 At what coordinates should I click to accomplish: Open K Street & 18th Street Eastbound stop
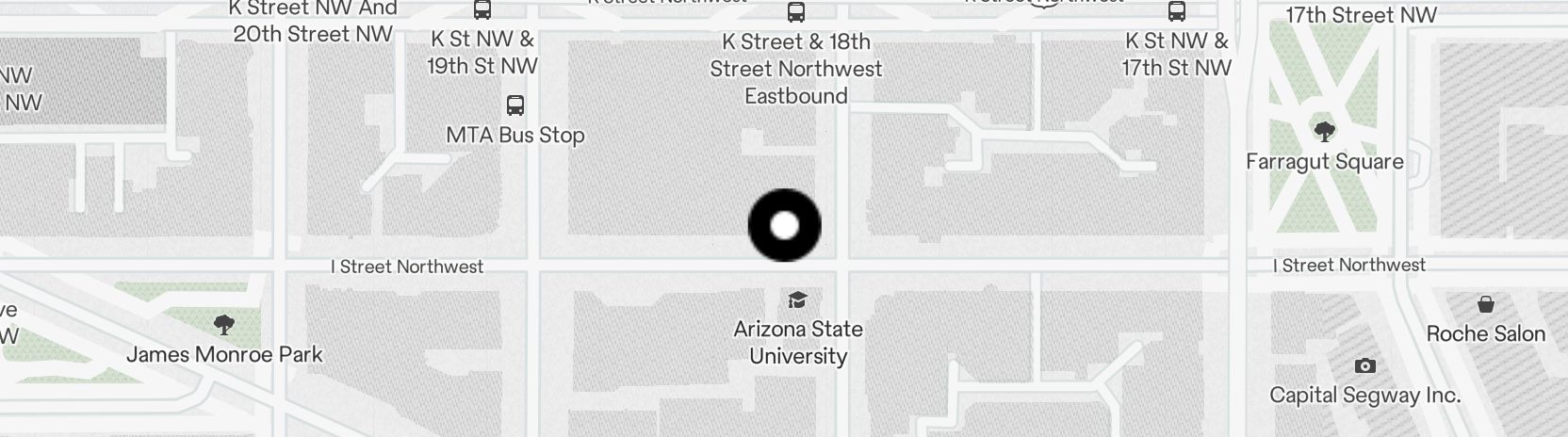tap(796, 13)
